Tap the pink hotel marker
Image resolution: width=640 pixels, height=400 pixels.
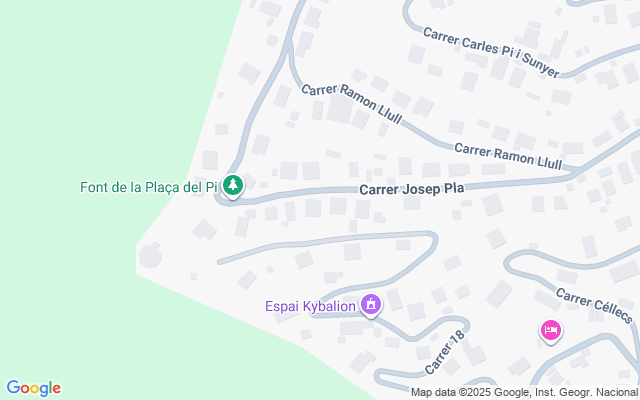coord(550,329)
